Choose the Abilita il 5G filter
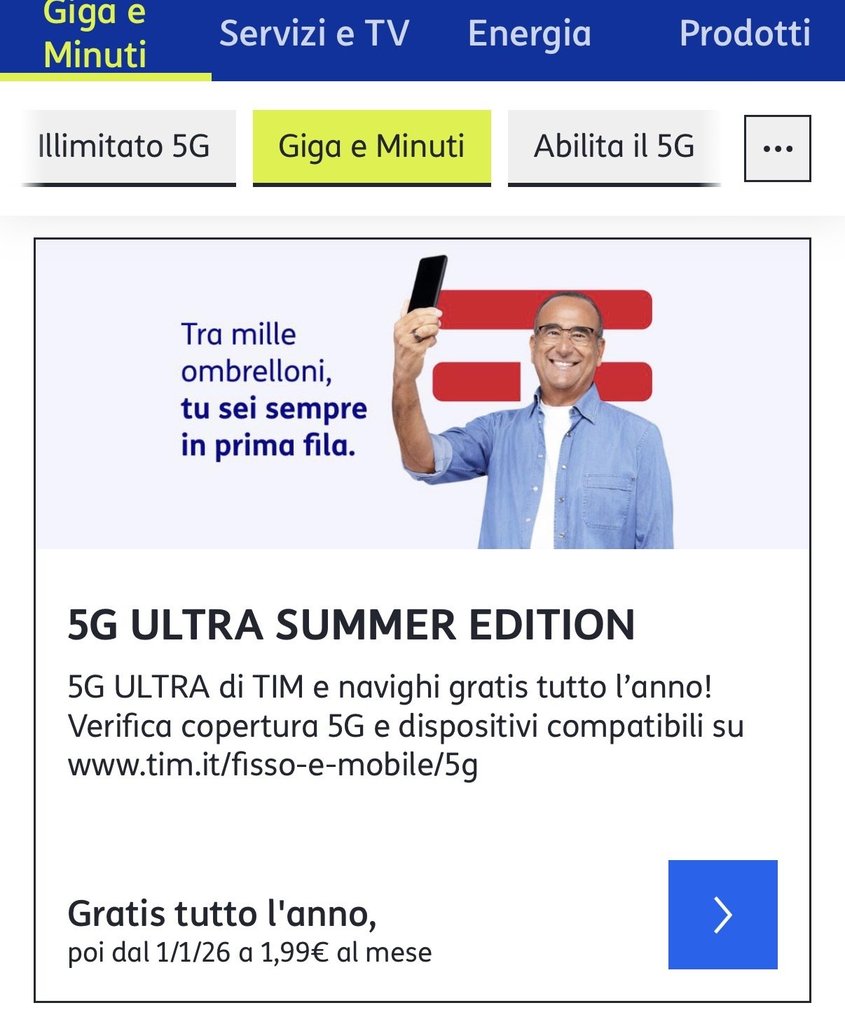Viewport: 845px width, 1024px height. (x=613, y=146)
